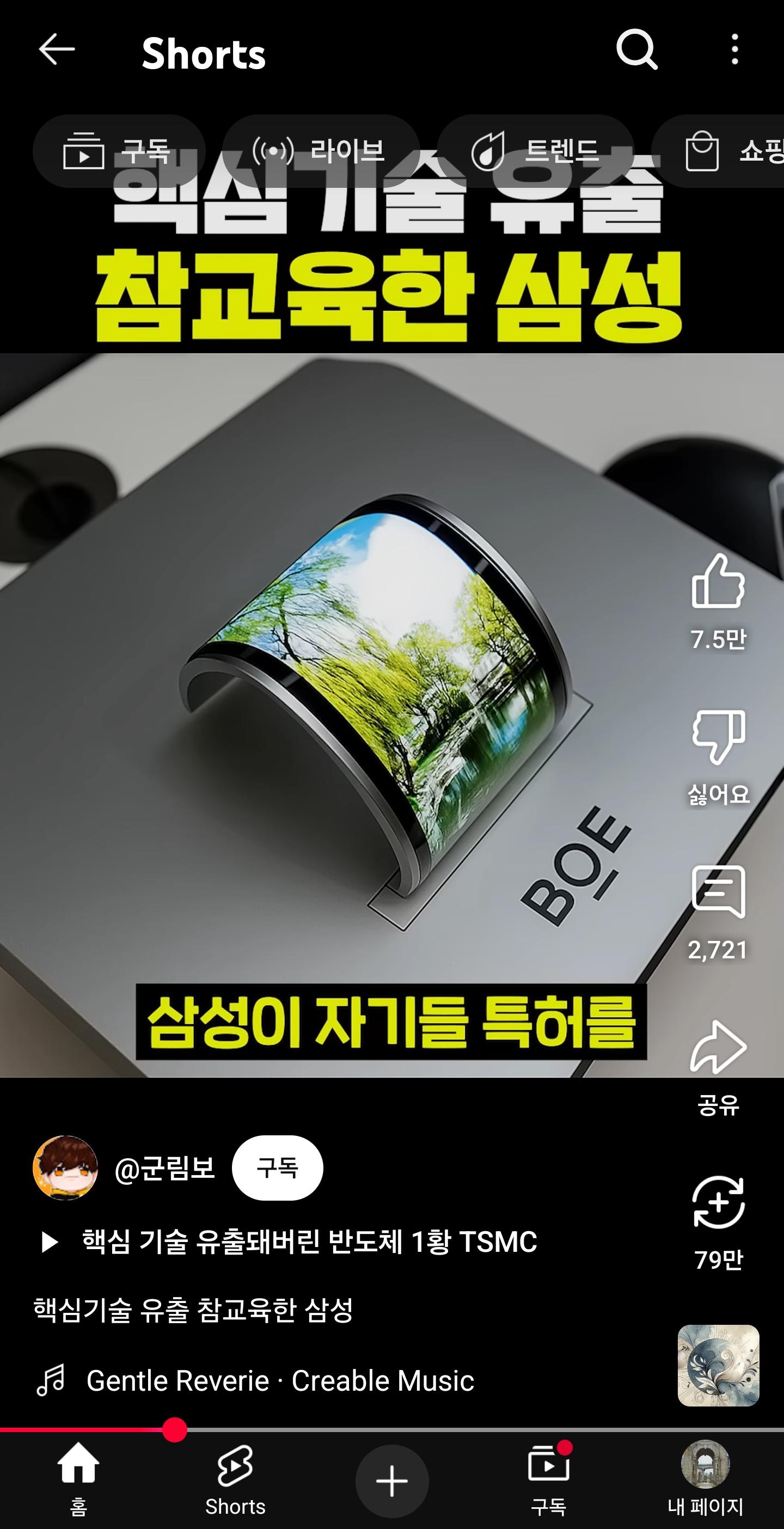Dislike this Short with 싫어요

click(718, 737)
